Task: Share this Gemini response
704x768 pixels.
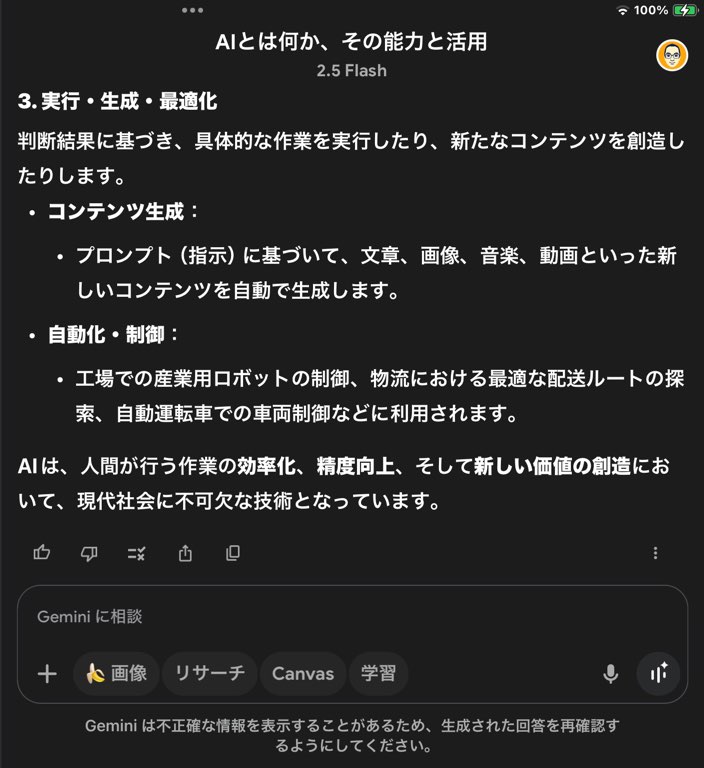Action: pos(185,552)
